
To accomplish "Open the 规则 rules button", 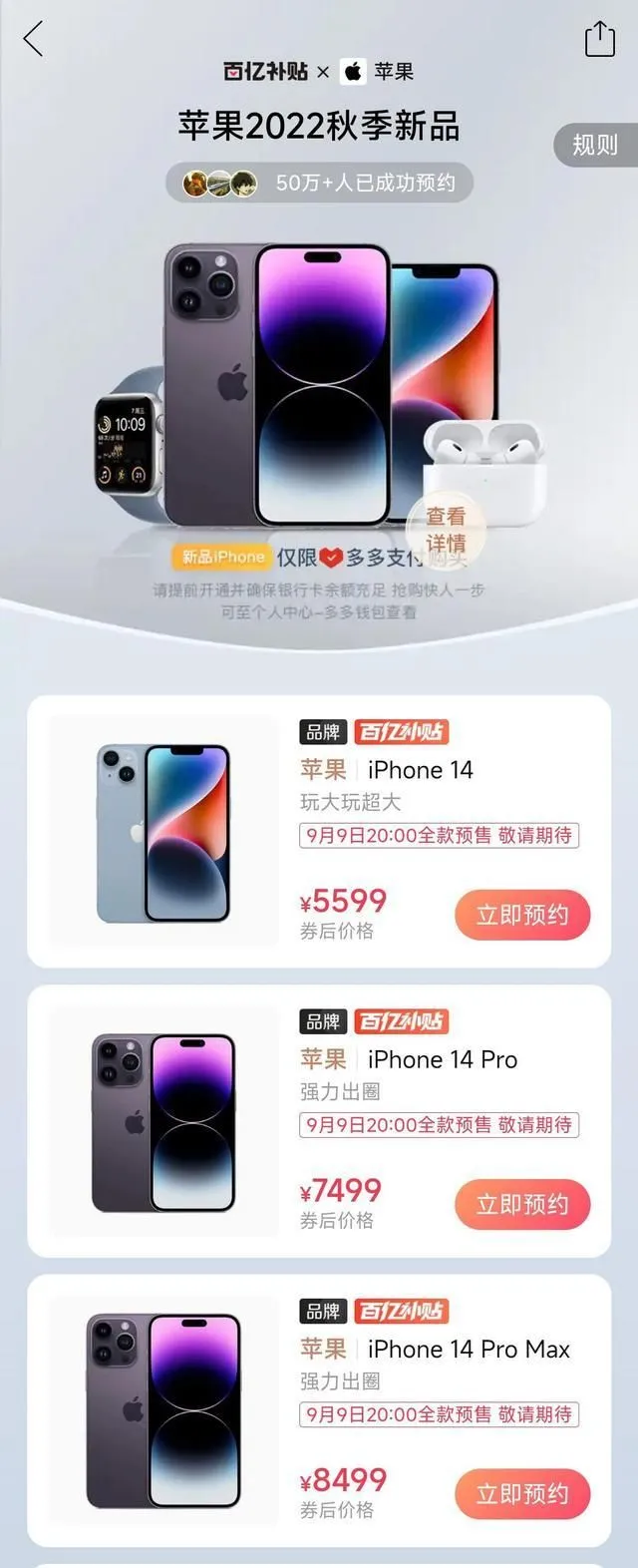I will (595, 146).
